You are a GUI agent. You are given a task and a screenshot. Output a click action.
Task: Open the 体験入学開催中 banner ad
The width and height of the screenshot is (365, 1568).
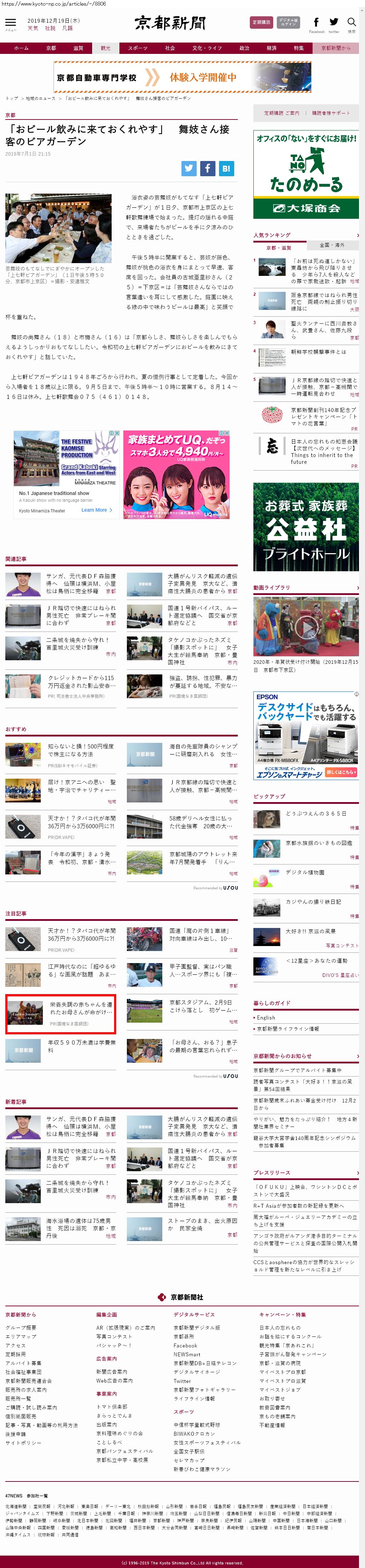[x=182, y=77]
